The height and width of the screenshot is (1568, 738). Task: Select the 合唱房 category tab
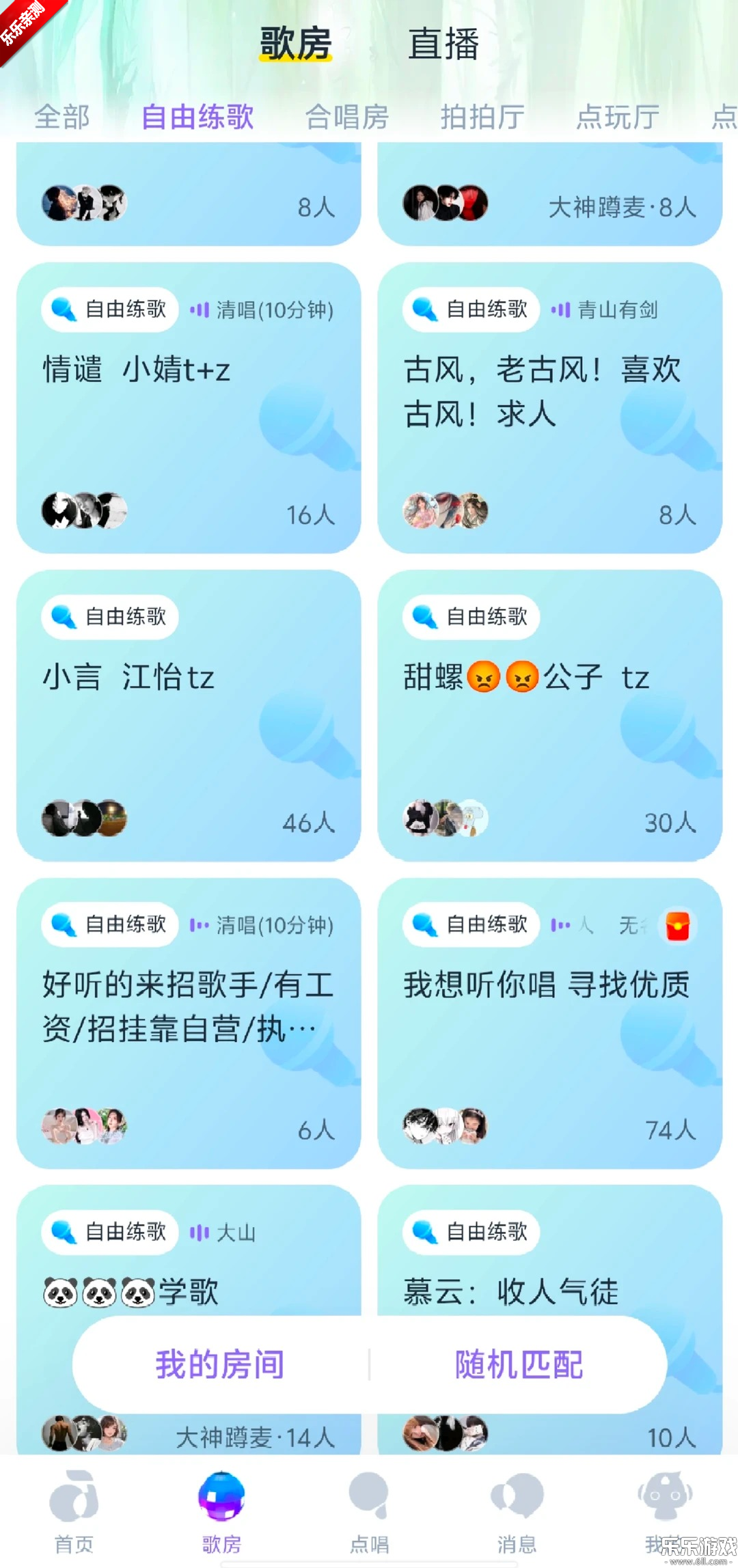click(347, 116)
